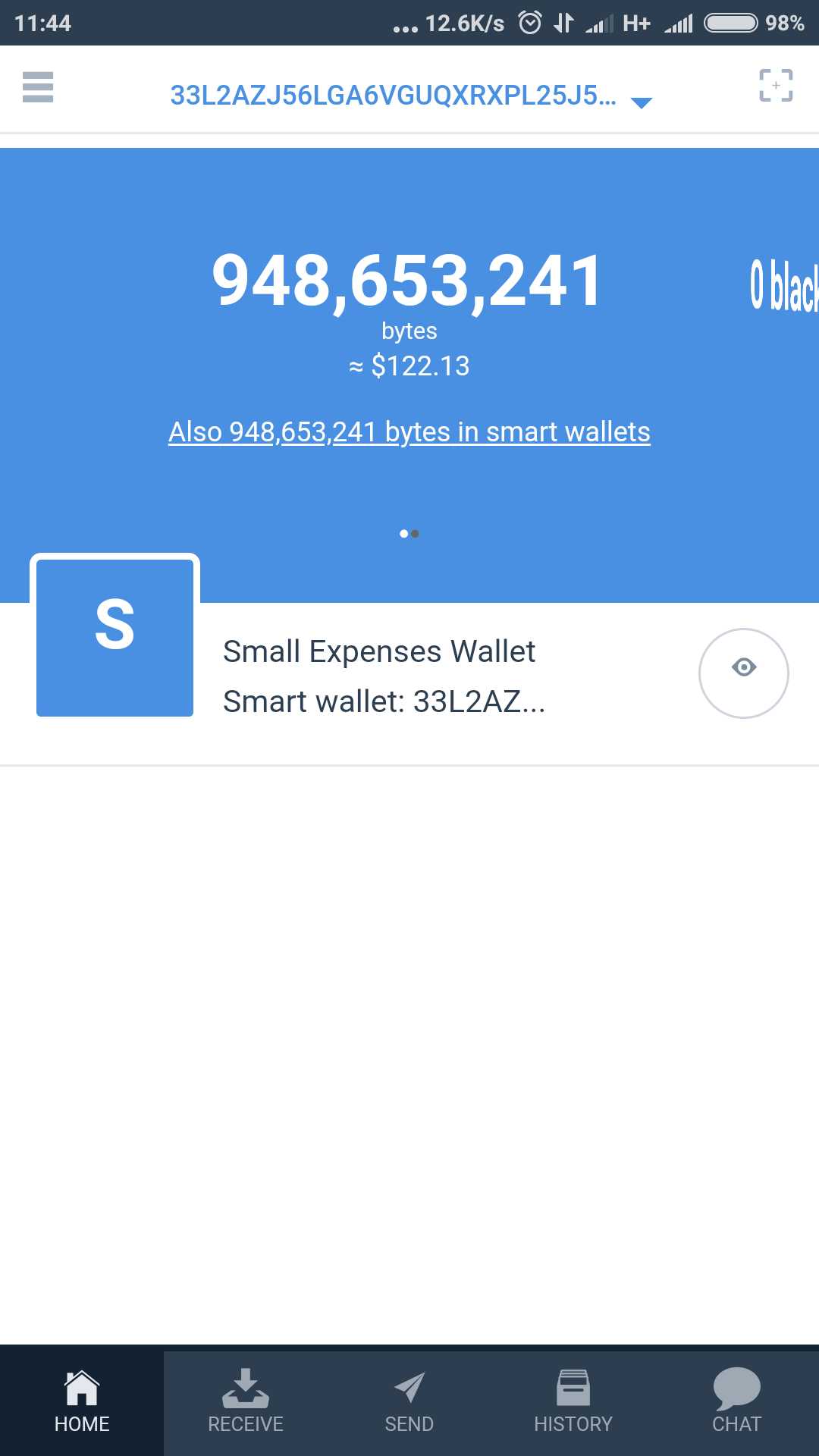819x1456 pixels.
Task: Switch to the Receive tab
Action: coord(246,1401)
